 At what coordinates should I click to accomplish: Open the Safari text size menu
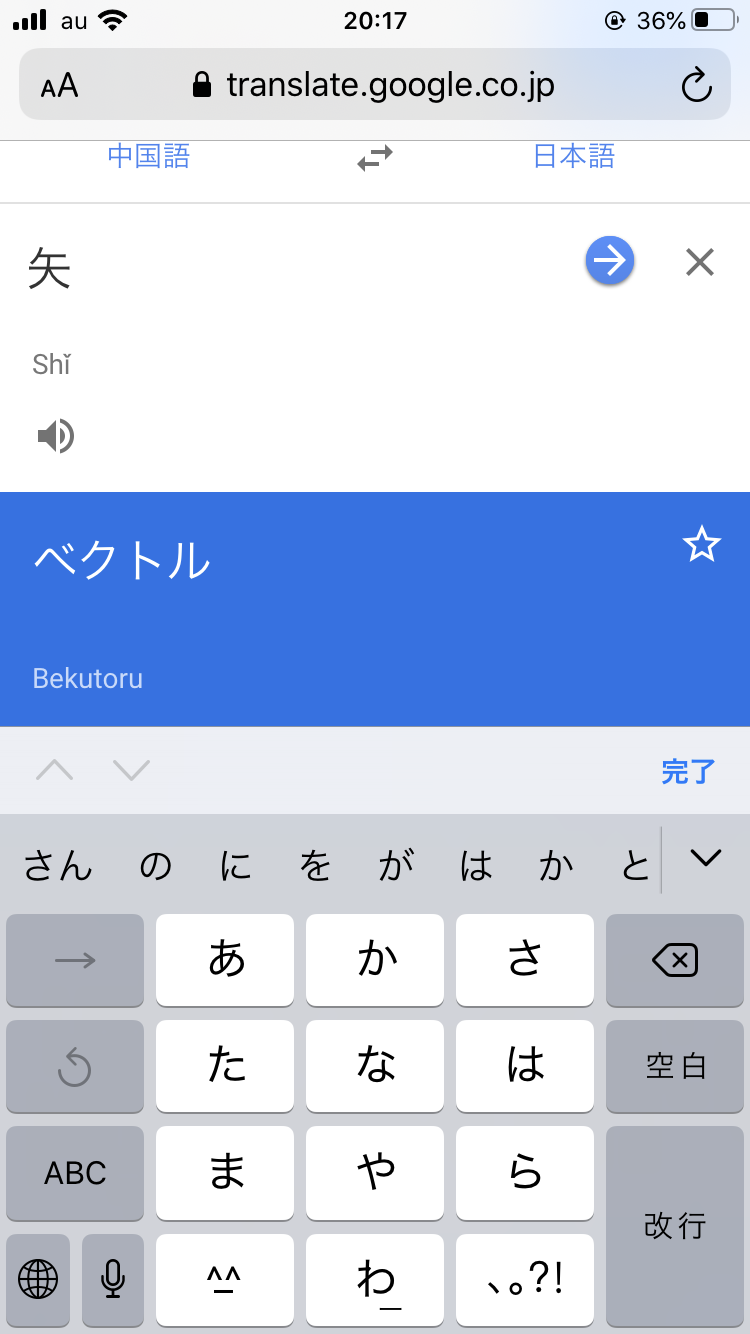tap(60, 86)
